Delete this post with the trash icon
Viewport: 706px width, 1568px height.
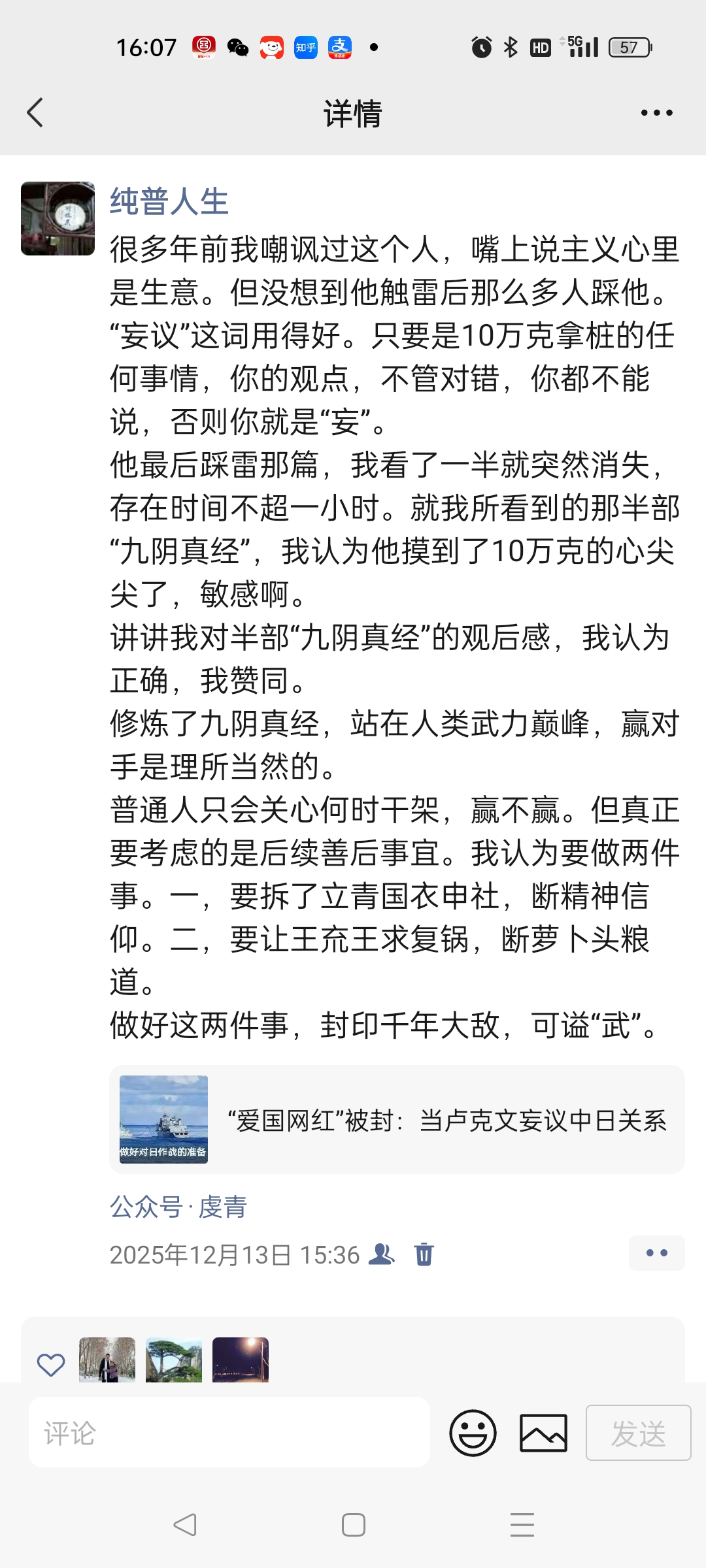pyautogui.click(x=424, y=1254)
